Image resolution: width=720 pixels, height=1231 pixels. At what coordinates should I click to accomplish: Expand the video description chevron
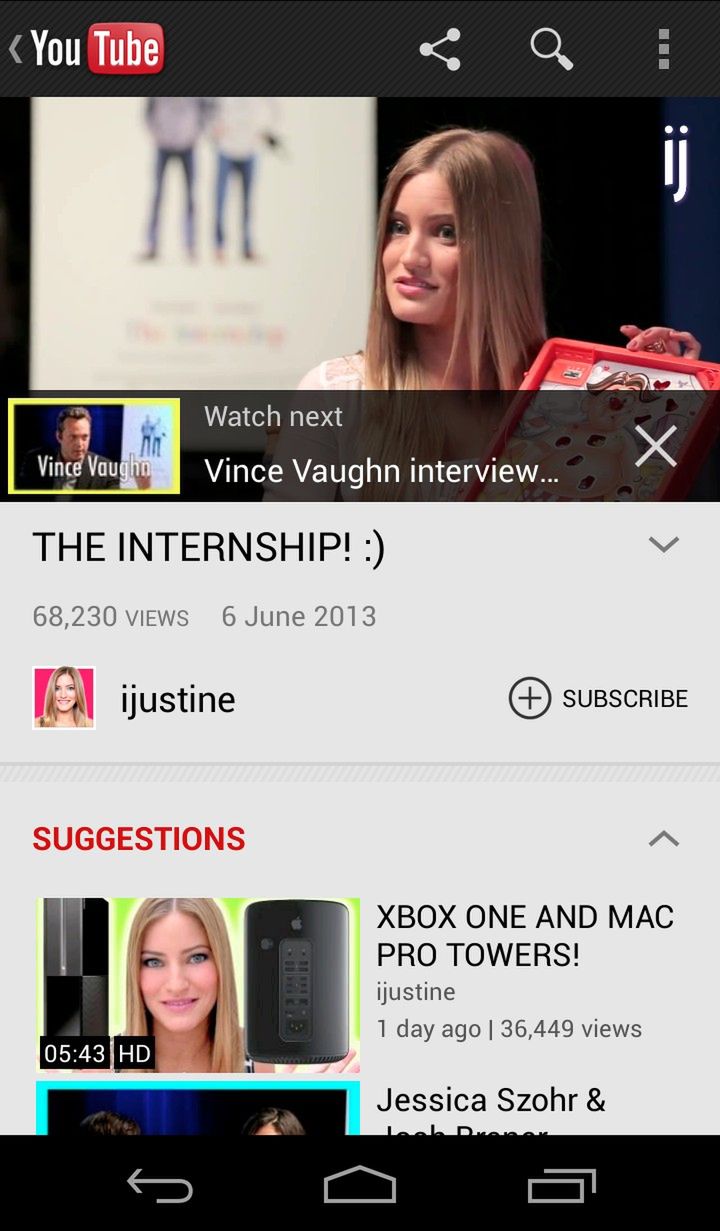[x=663, y=545]
